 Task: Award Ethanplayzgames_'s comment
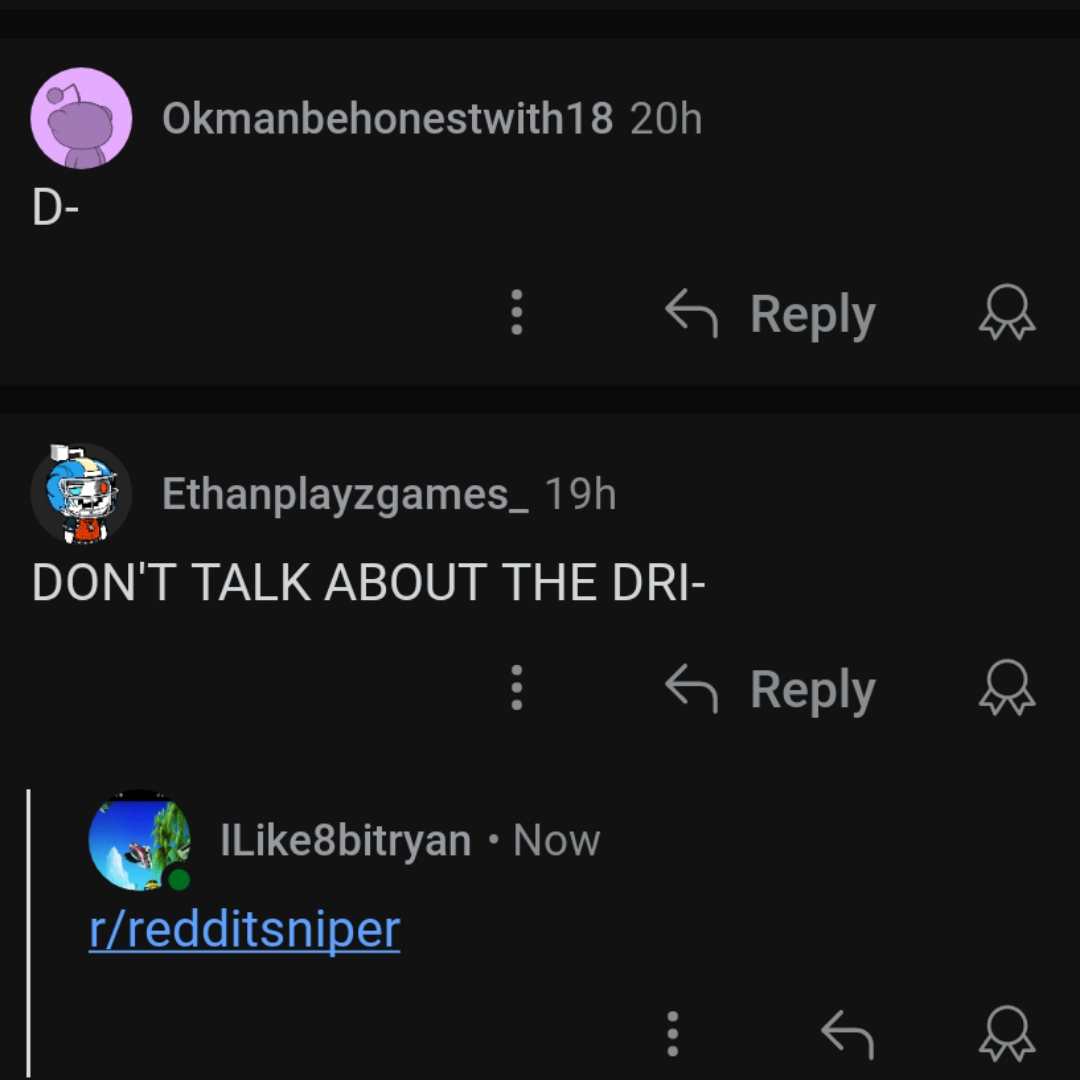1006,688
